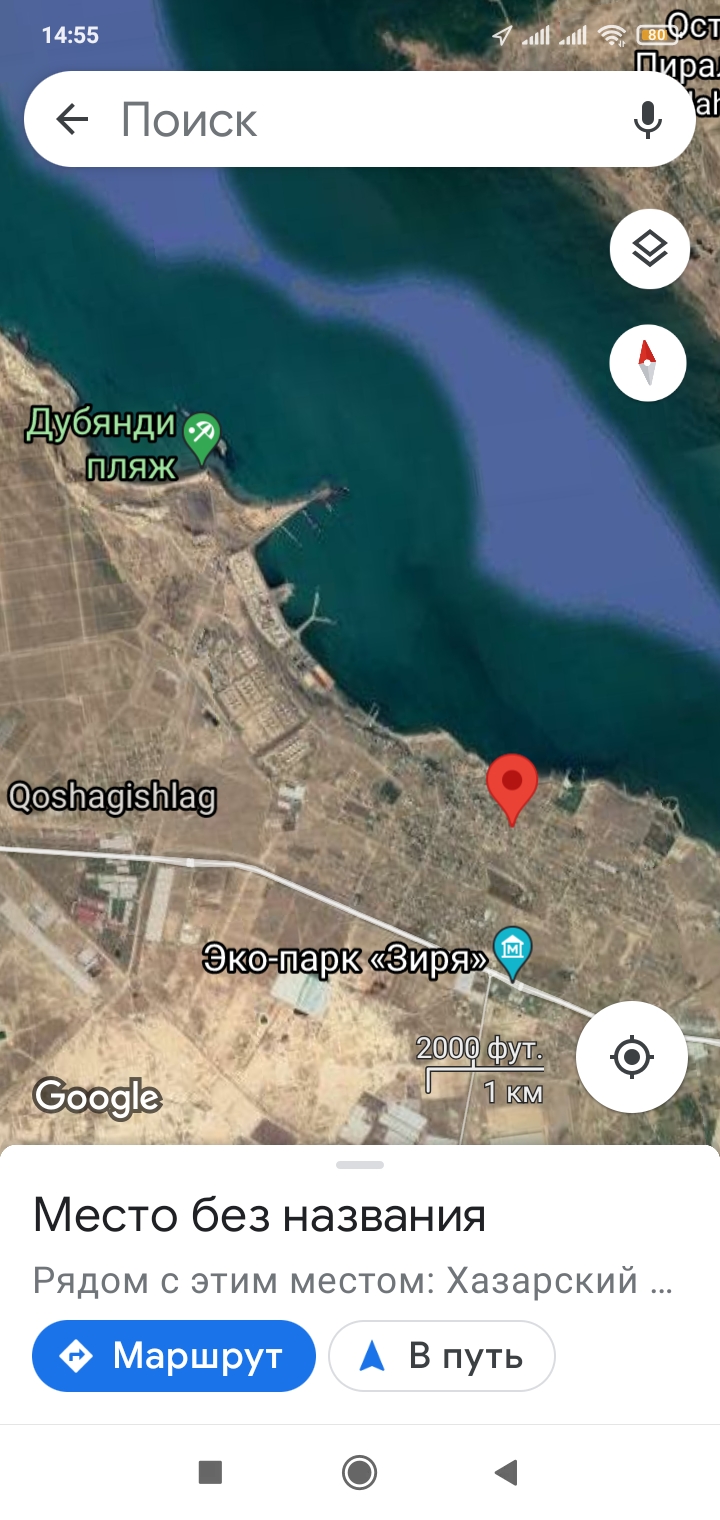Screen dimensions: 720x1520
Task: Get directions with the Маршрут button
Action: coord(174,1356)
